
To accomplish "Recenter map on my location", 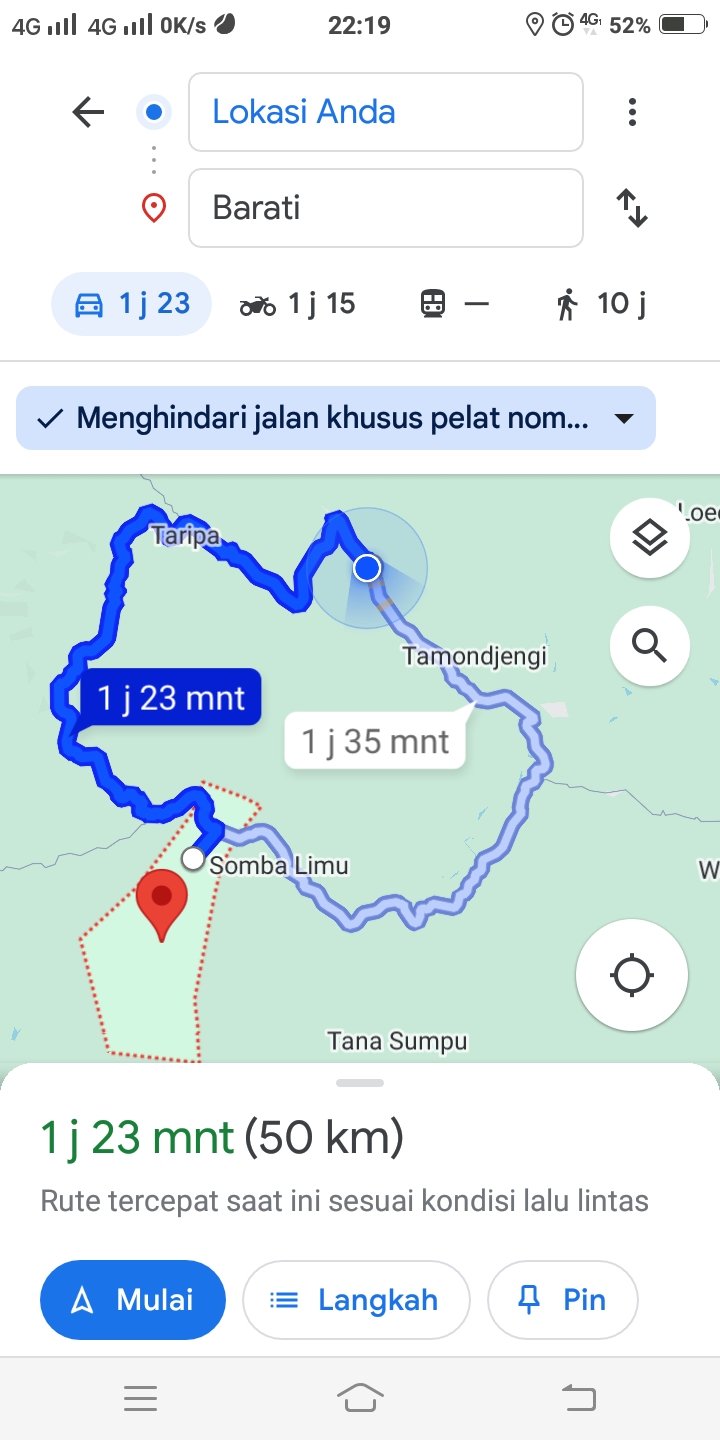I will point(632,975).
